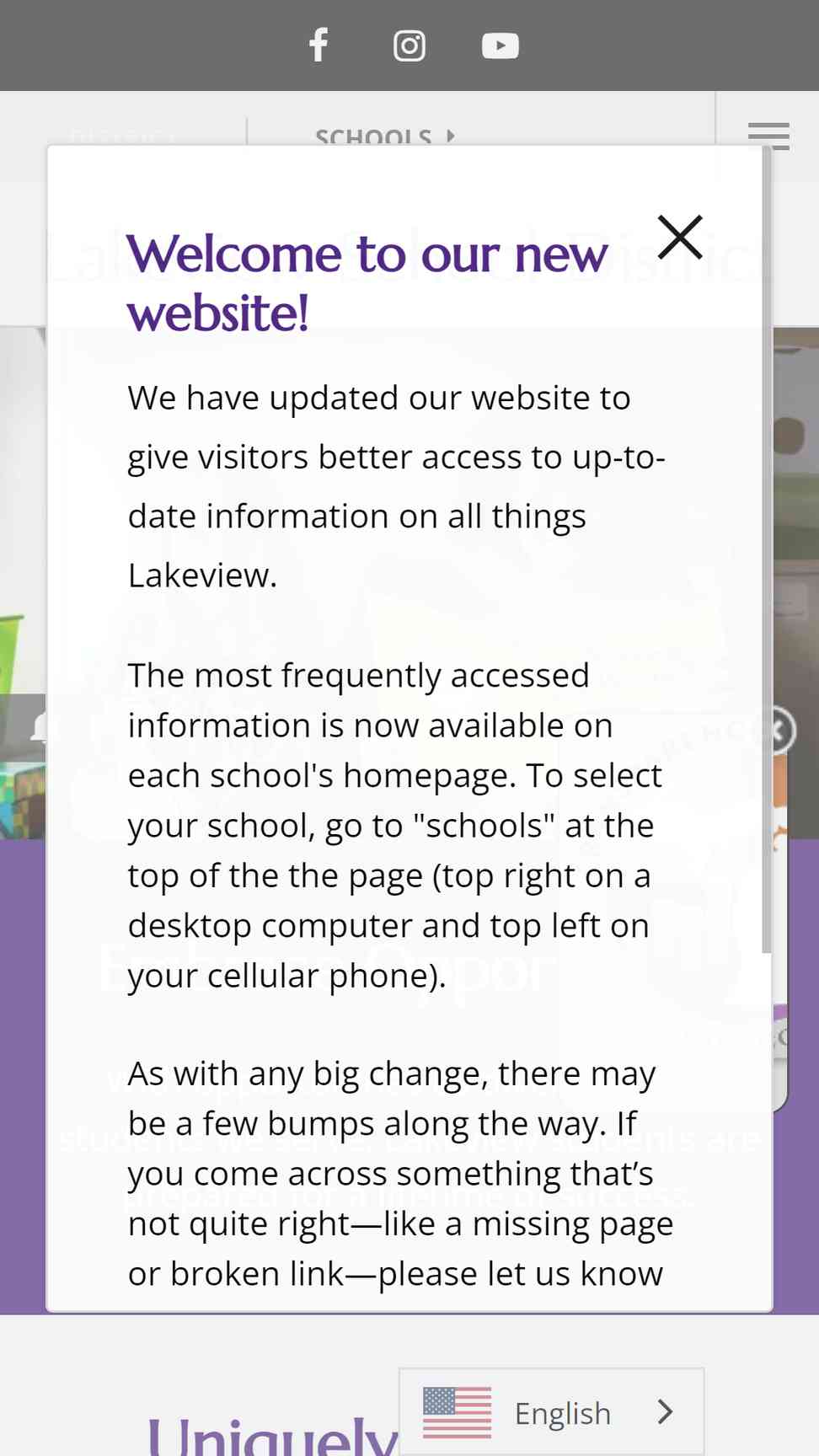Open the YouTube channel icon
This screenshot has height=1456, width=819.
click(500, 45)
